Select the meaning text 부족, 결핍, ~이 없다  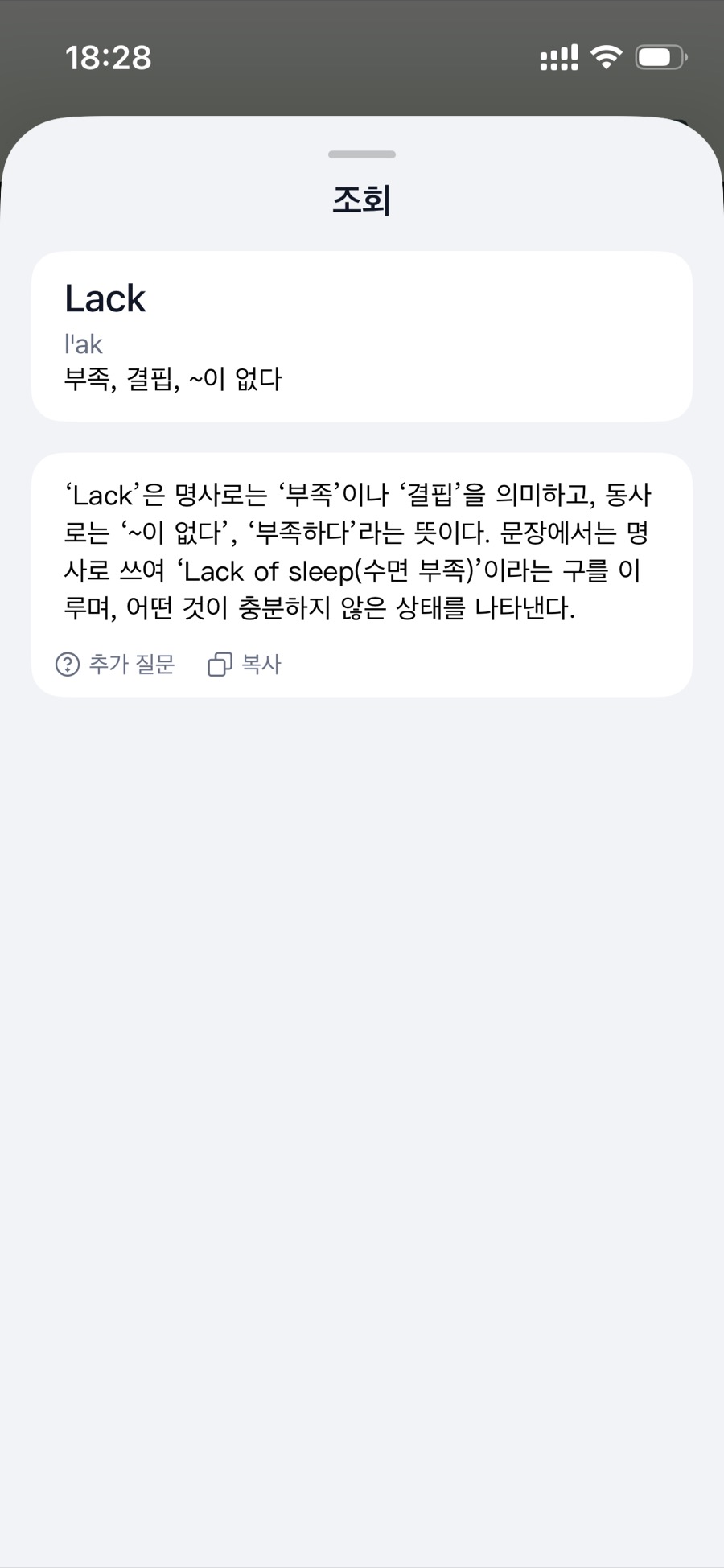click(173, 378)
